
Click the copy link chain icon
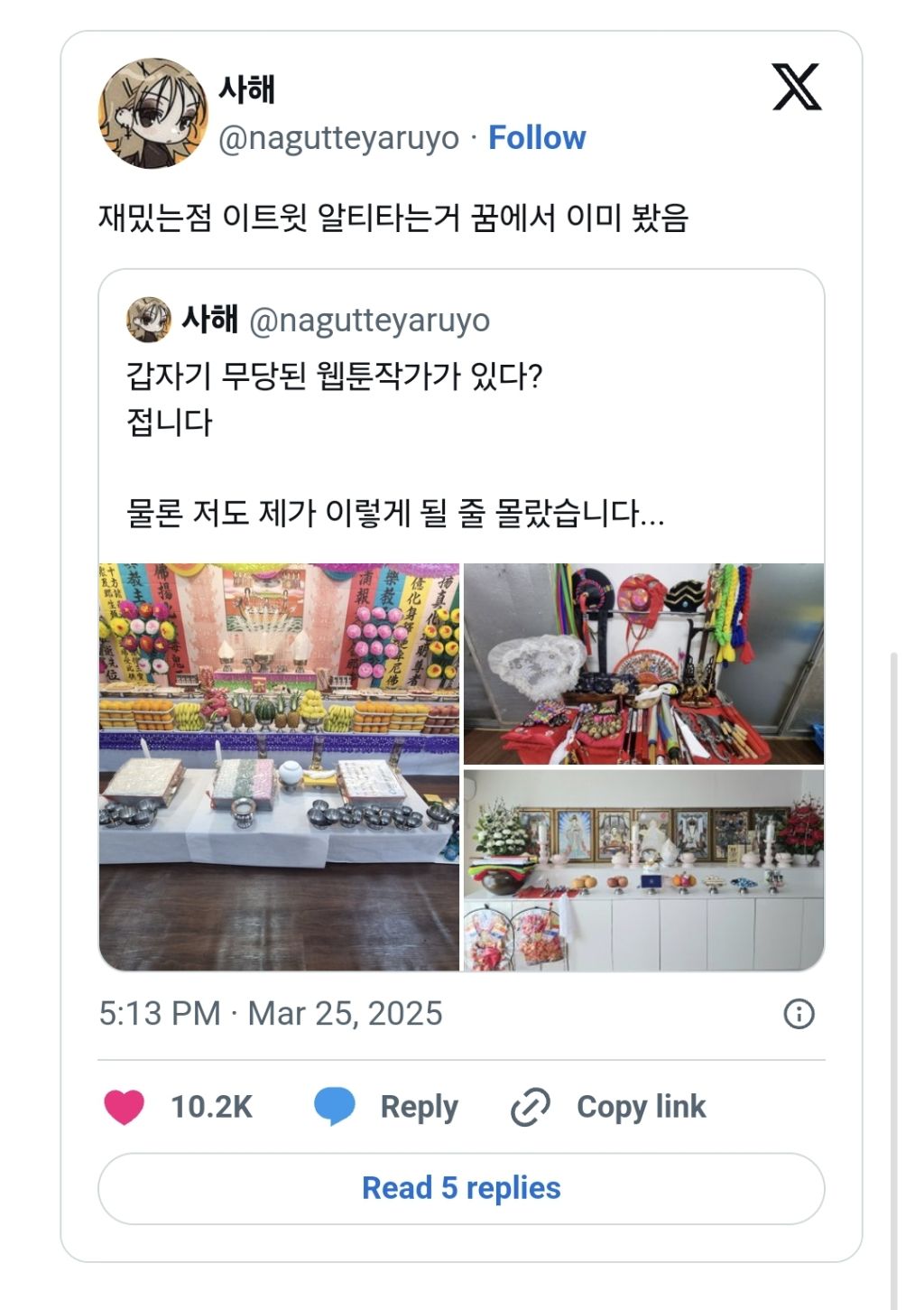pos(531,1105)
